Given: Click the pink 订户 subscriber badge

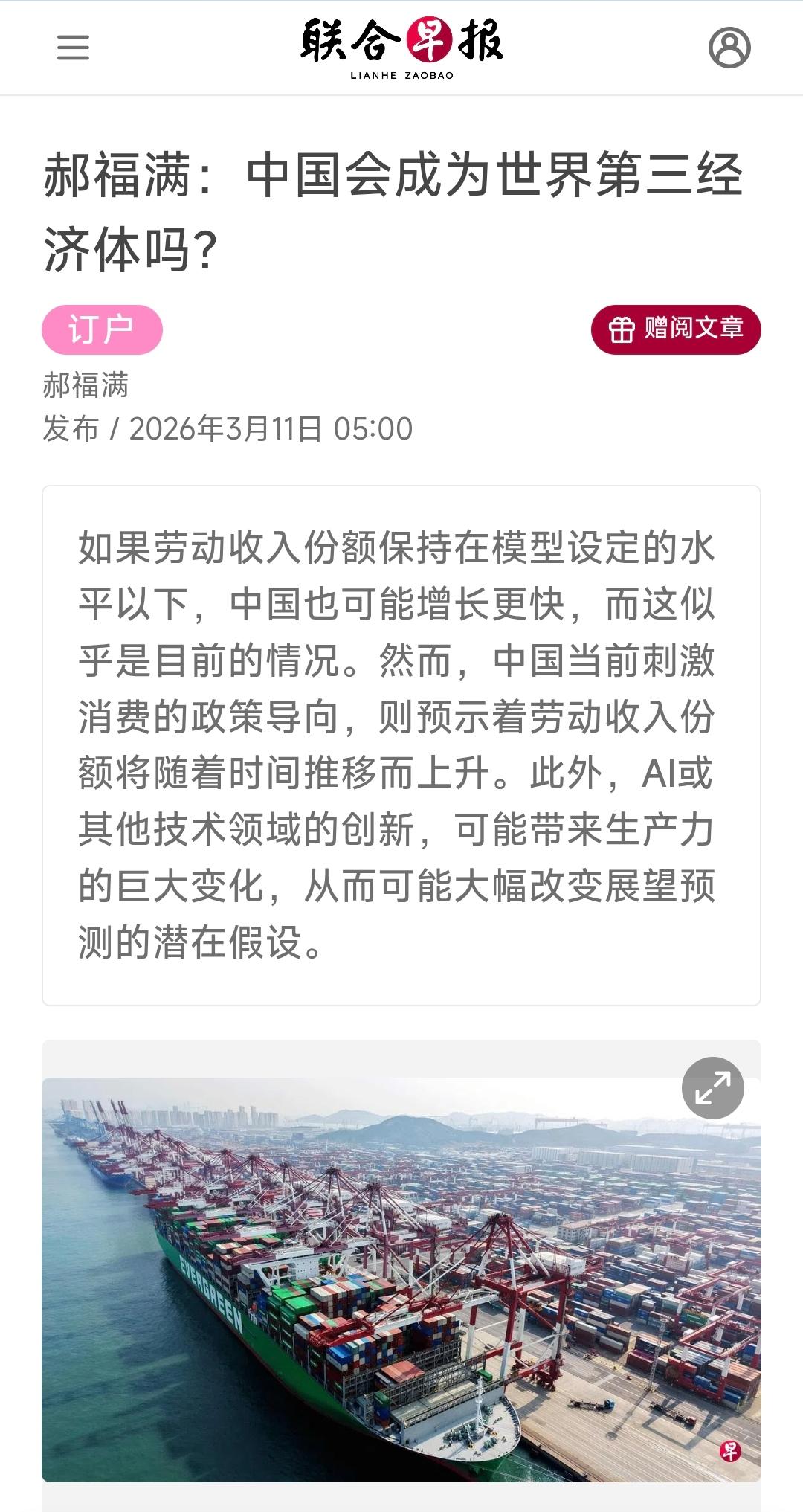Looking at the screenshot, I should pyautogui.click(x=102, y=330).
